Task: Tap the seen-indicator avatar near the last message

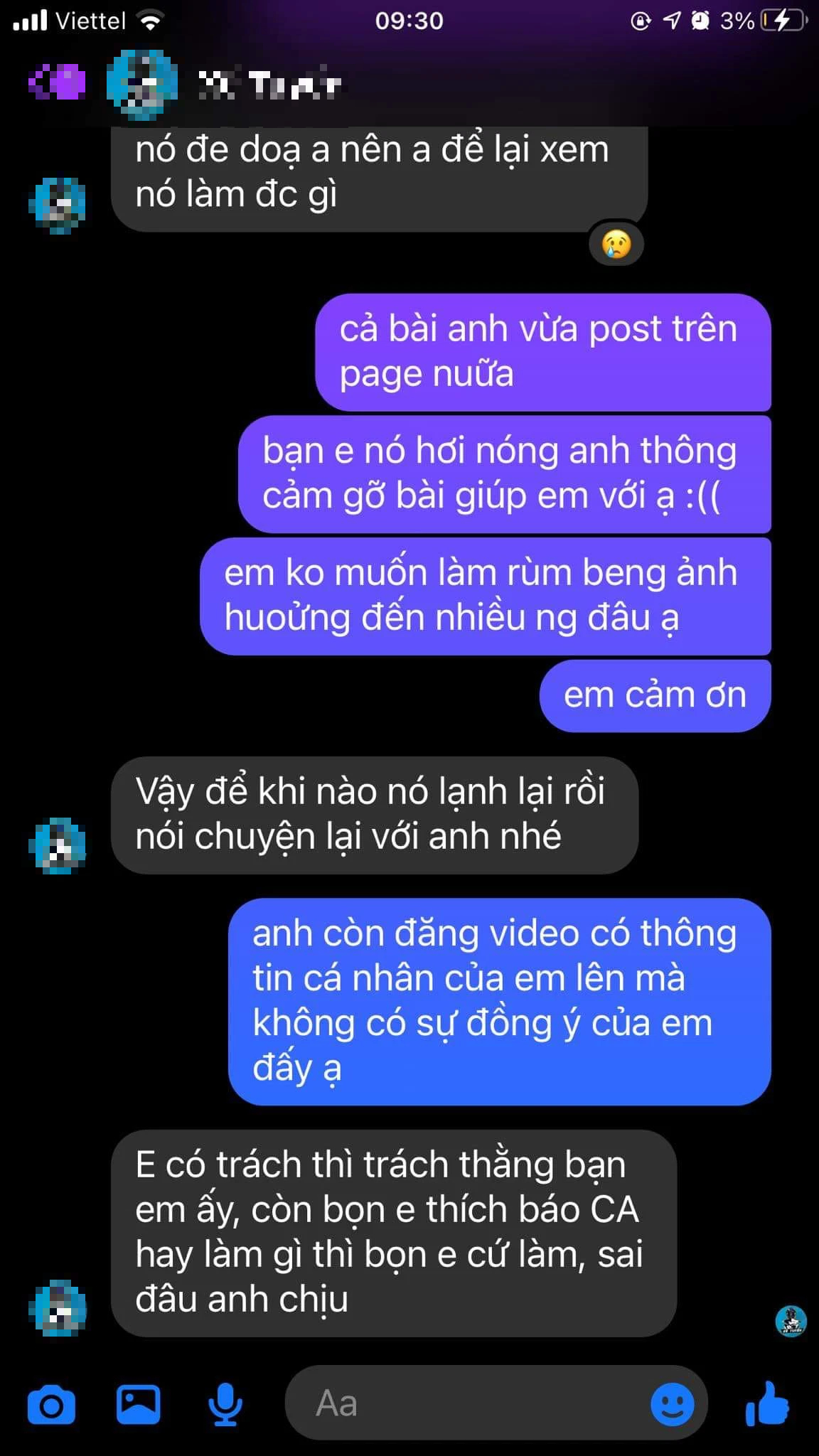Action: pos(791,1320)
